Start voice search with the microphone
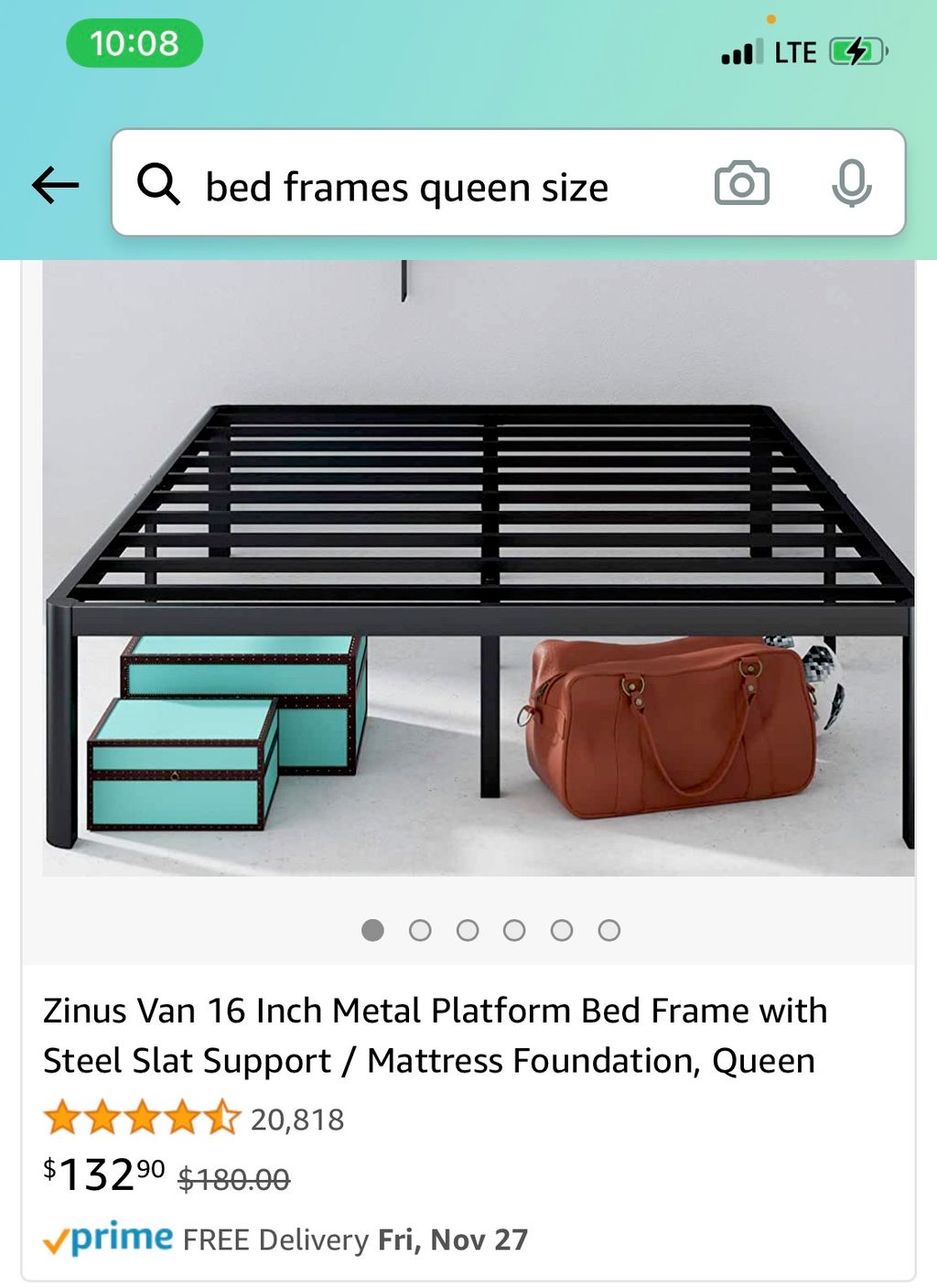 click(x=851, y=184)
